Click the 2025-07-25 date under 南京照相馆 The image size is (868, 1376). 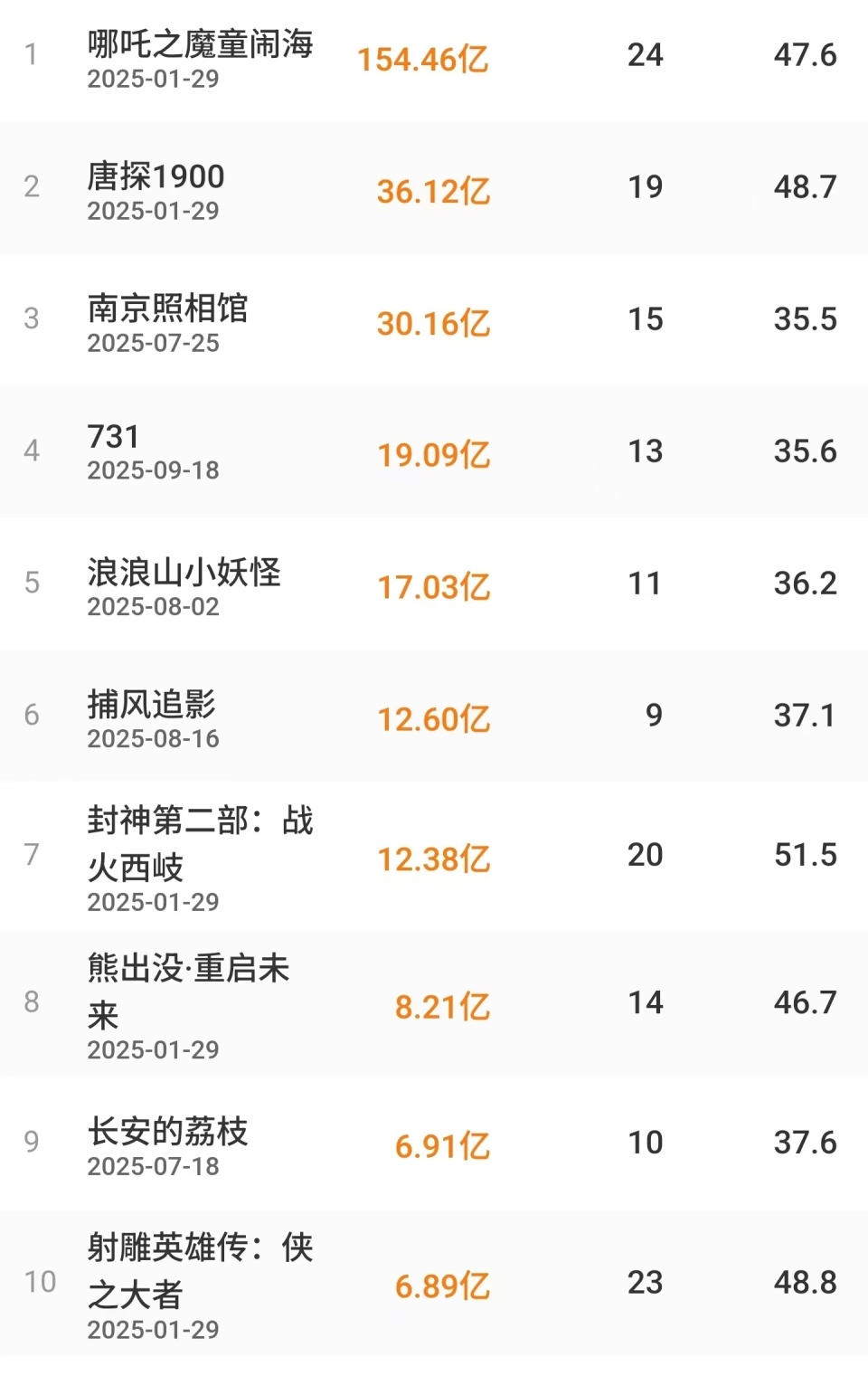click(x=154, y=341)
